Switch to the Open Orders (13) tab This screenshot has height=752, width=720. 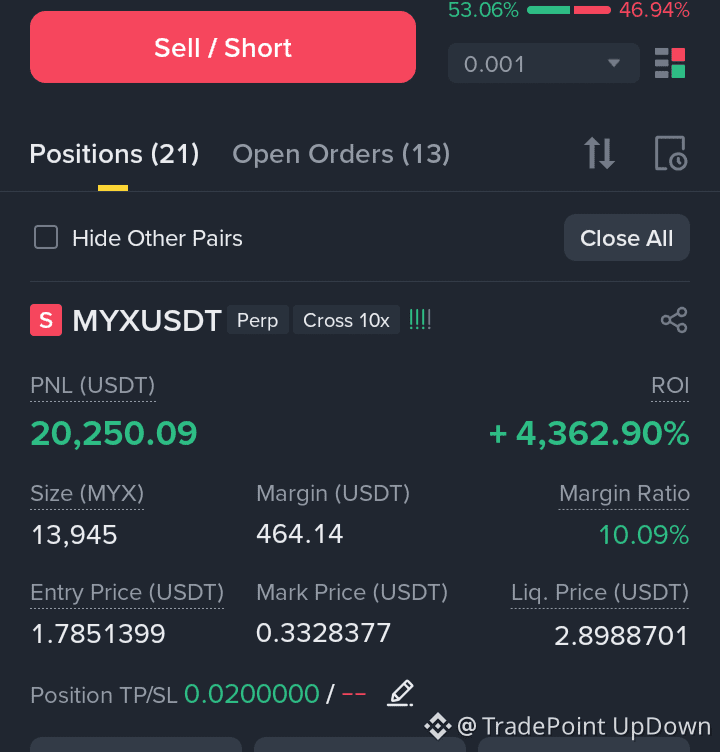coord(341,154)
